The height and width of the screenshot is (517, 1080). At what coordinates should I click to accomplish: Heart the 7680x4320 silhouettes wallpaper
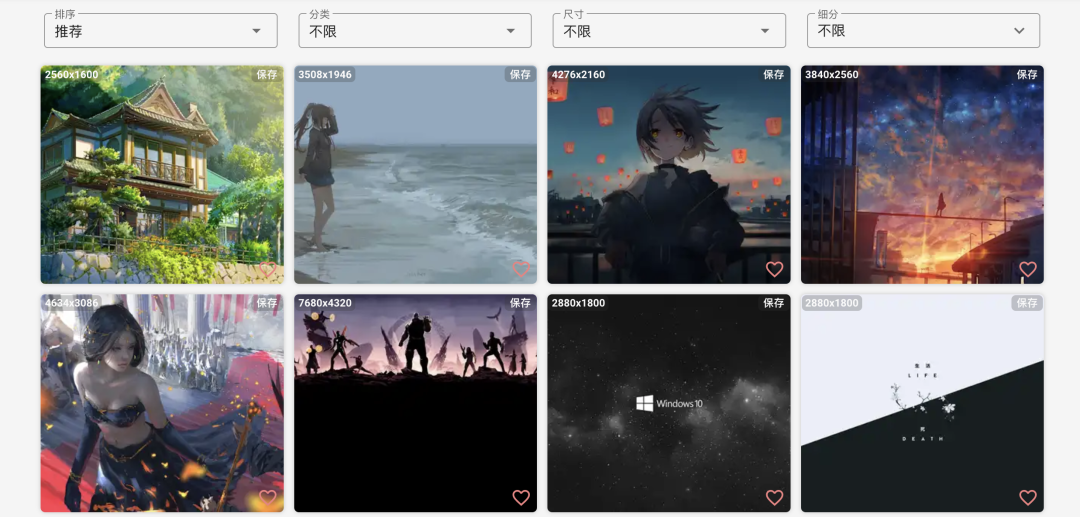point(521,497)
